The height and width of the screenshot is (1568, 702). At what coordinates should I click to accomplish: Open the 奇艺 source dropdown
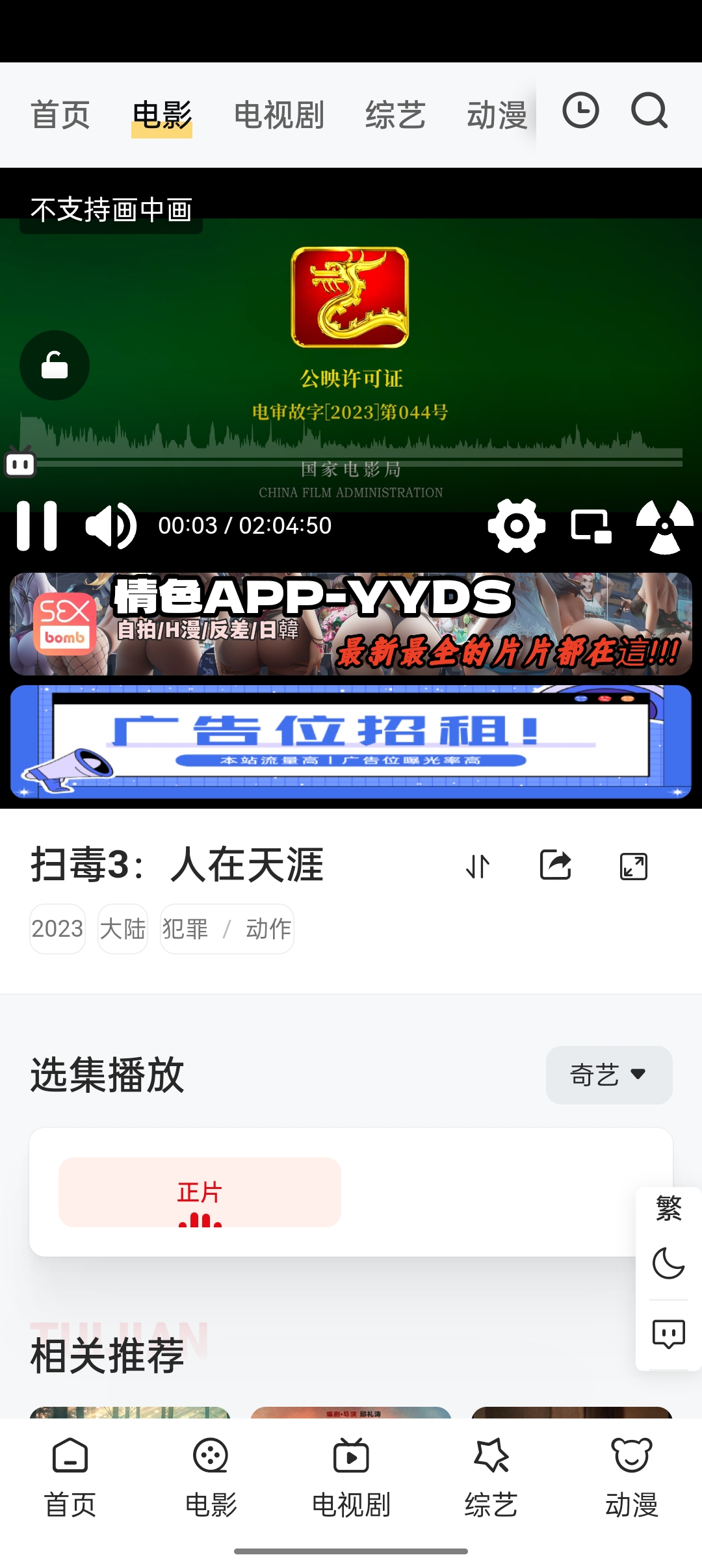(608, 1075)
